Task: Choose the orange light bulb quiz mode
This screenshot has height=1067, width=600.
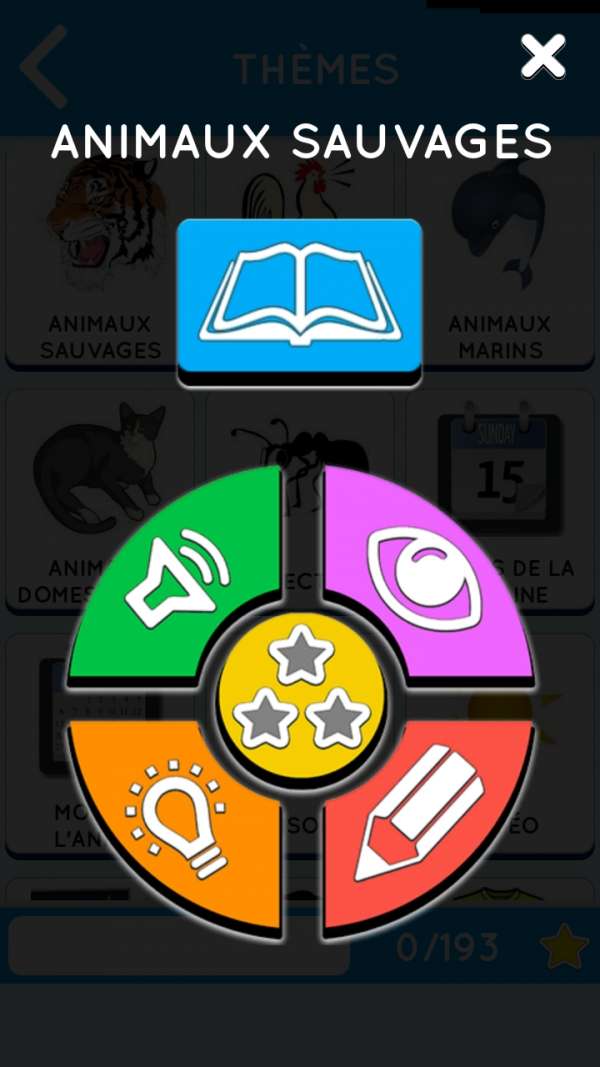Action: tap(180, 815)
